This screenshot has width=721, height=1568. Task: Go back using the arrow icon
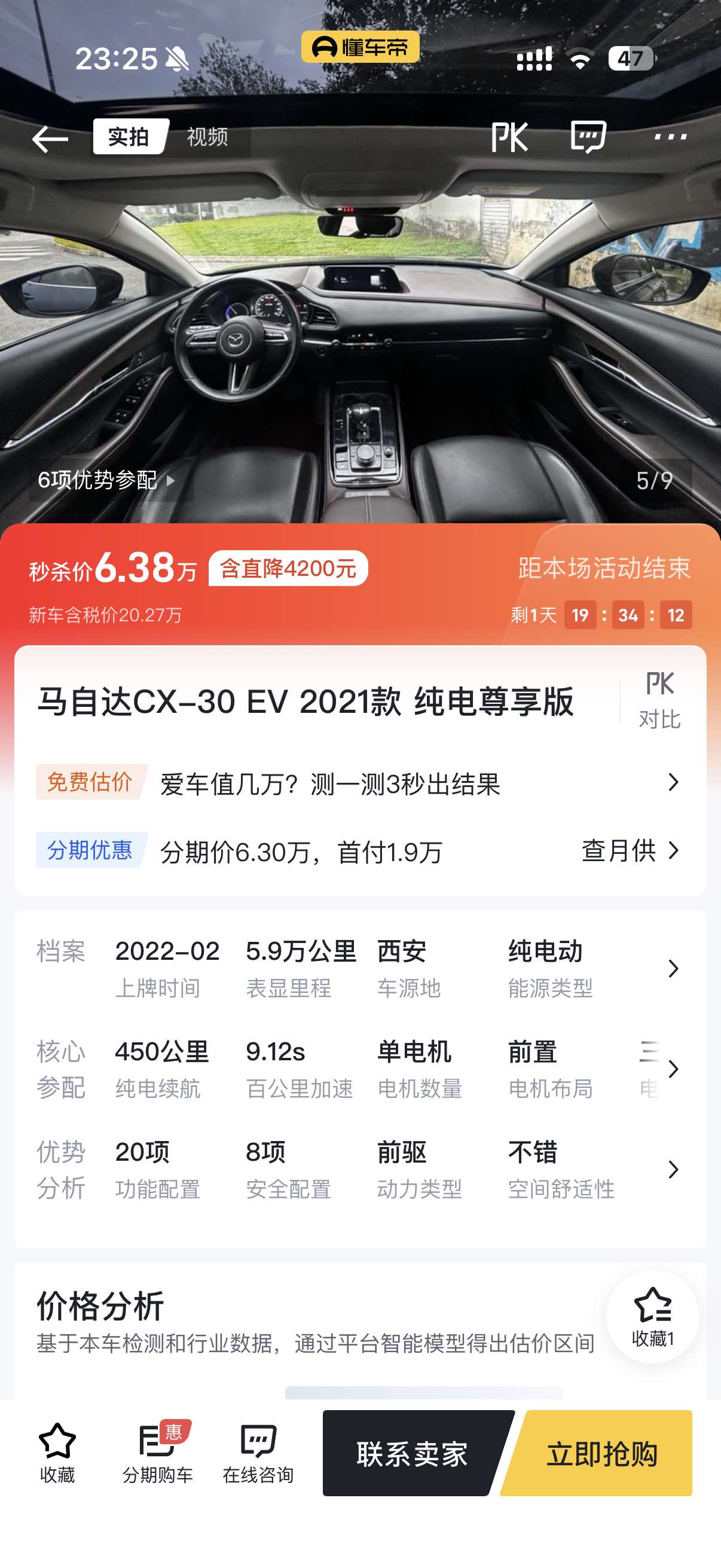[49, 139]
